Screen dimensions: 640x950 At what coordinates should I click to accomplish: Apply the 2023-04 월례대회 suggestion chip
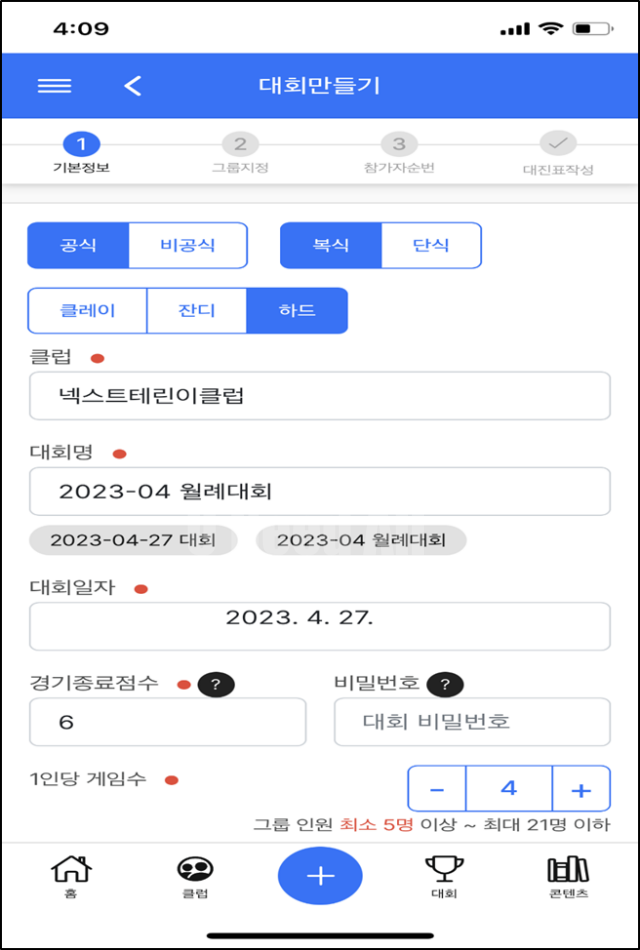pos(361,541)
